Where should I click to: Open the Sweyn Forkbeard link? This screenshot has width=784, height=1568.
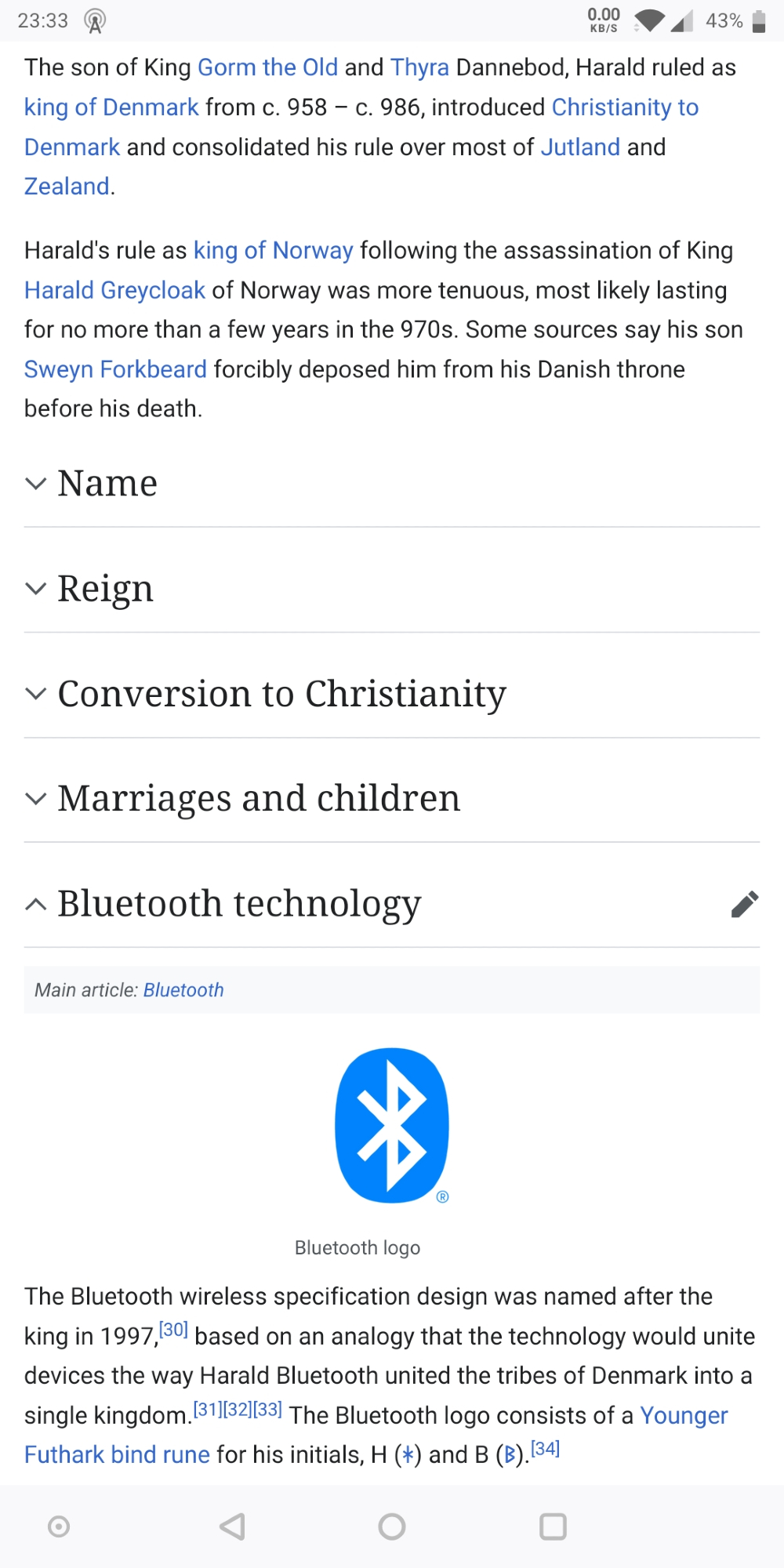click(115, 369)
